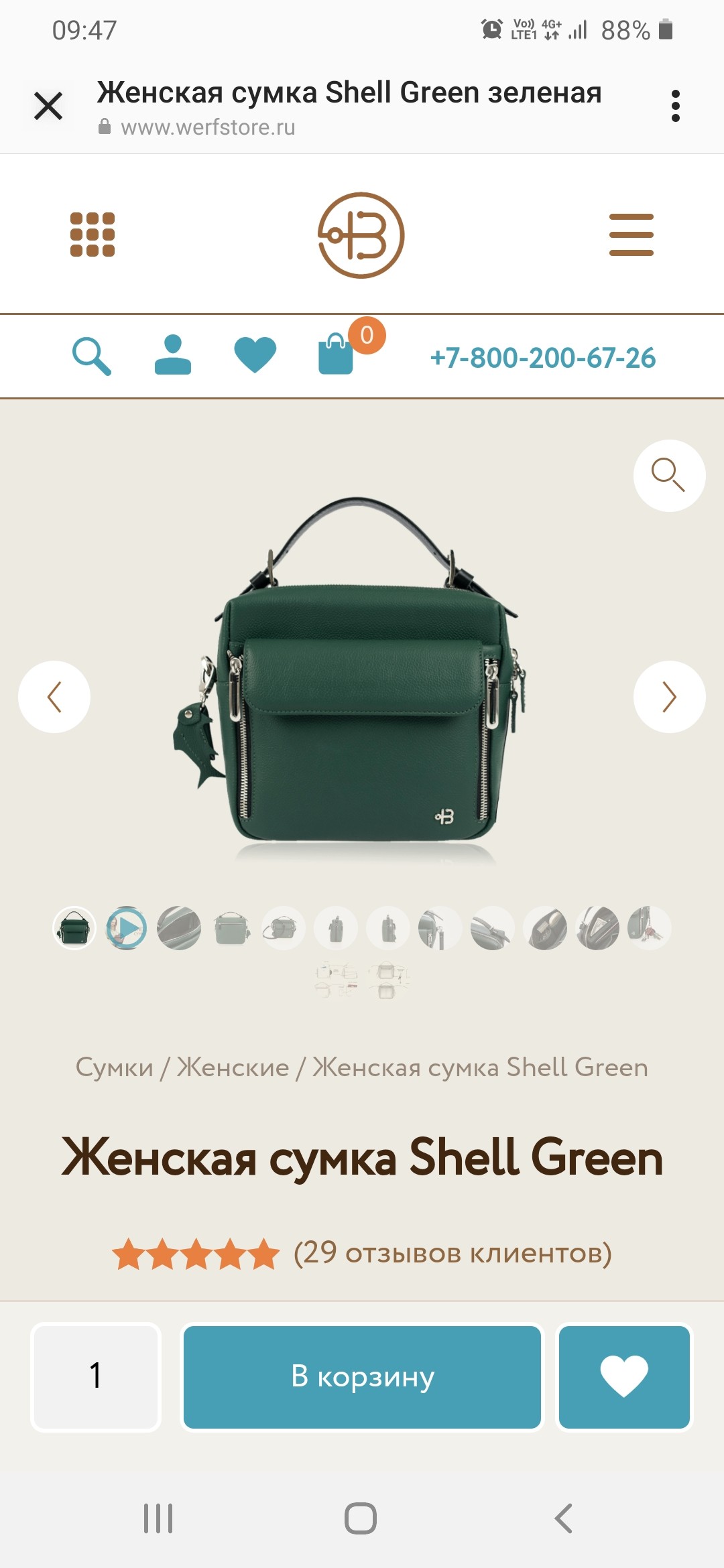
Task: Zoom the product image with magnifier
Action: tap(669, 476)
